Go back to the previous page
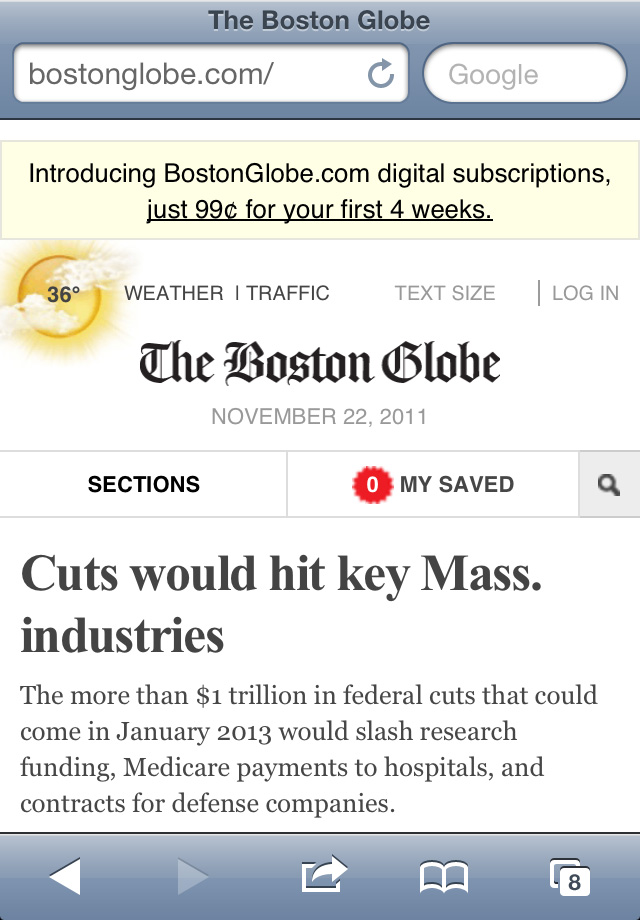 coord(65,876)
